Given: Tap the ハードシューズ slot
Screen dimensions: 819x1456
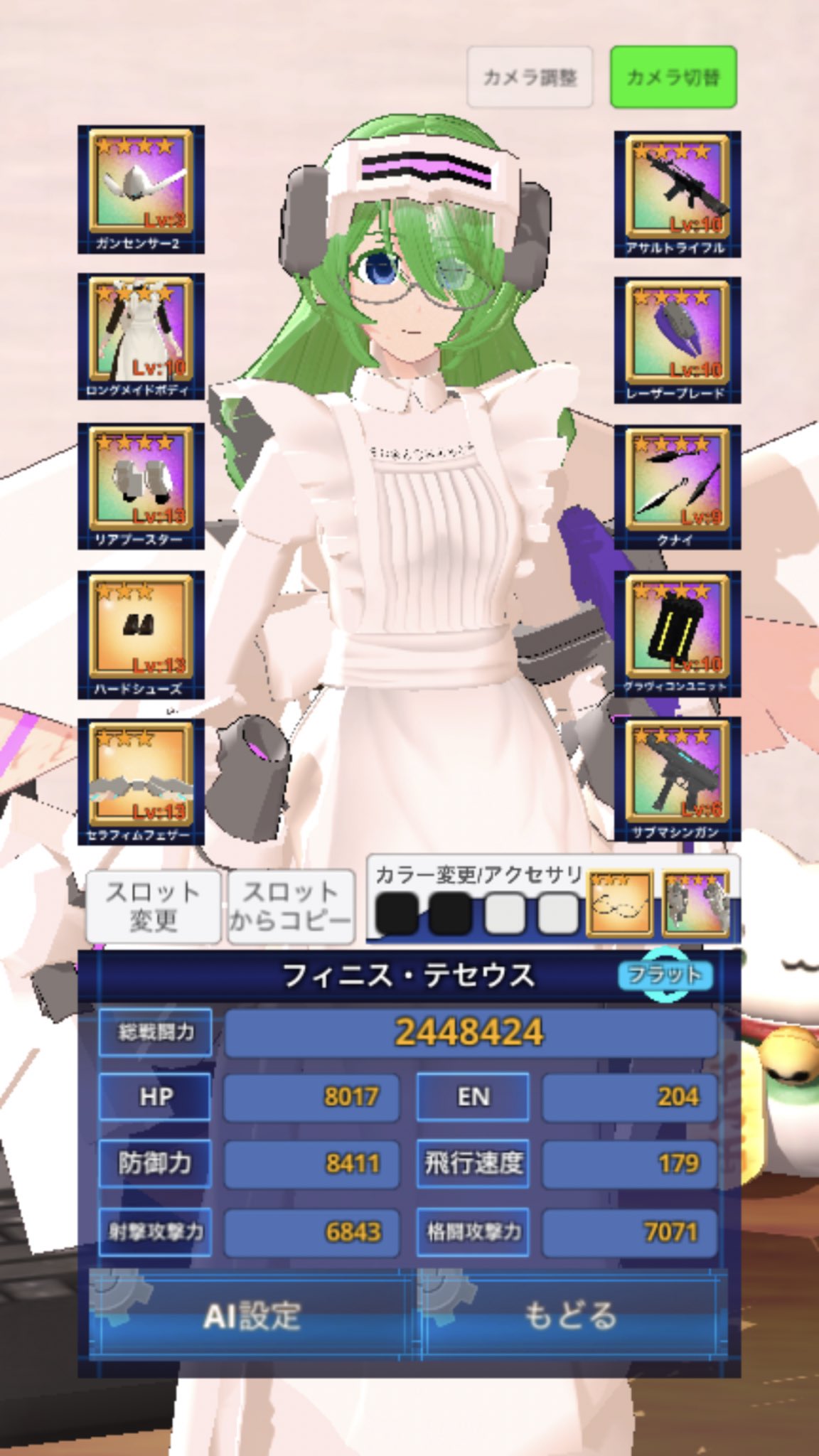Looking at the screenshot, I should pos(141,634).
